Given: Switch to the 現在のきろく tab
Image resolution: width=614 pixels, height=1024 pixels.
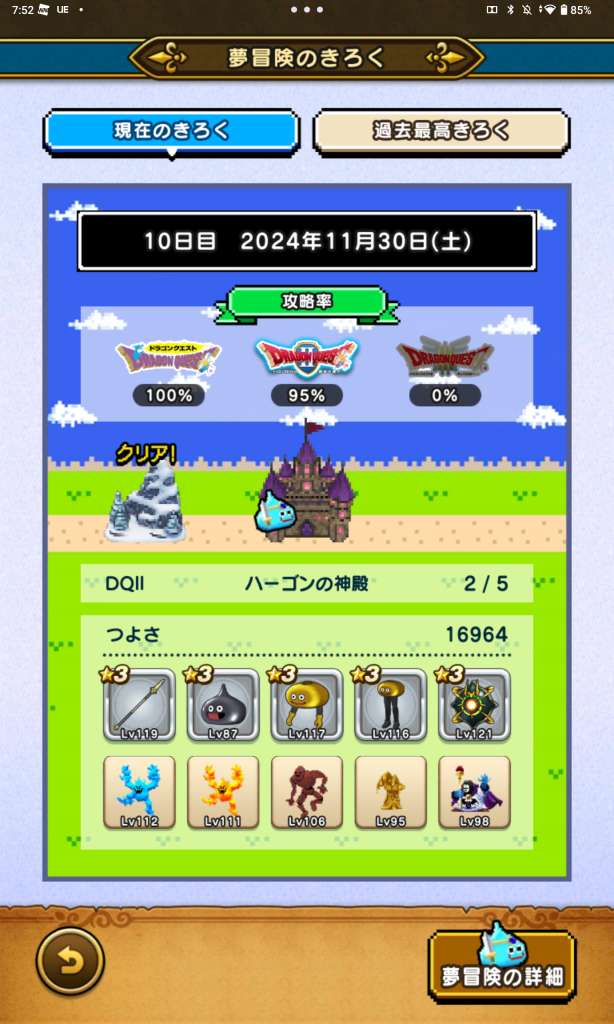Looking at the screenshot, I should click(171, 131).
